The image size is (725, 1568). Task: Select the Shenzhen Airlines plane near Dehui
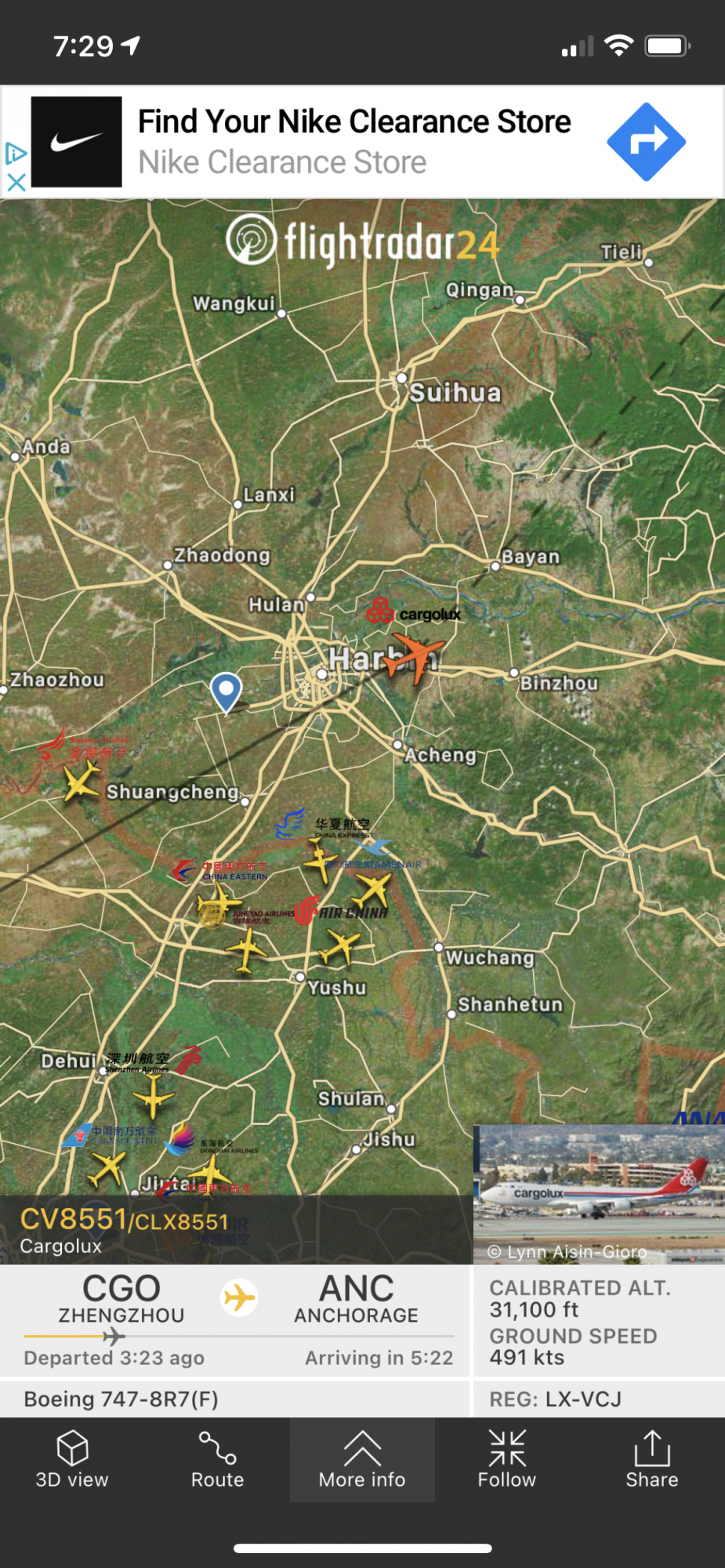tap(154, 1095)
